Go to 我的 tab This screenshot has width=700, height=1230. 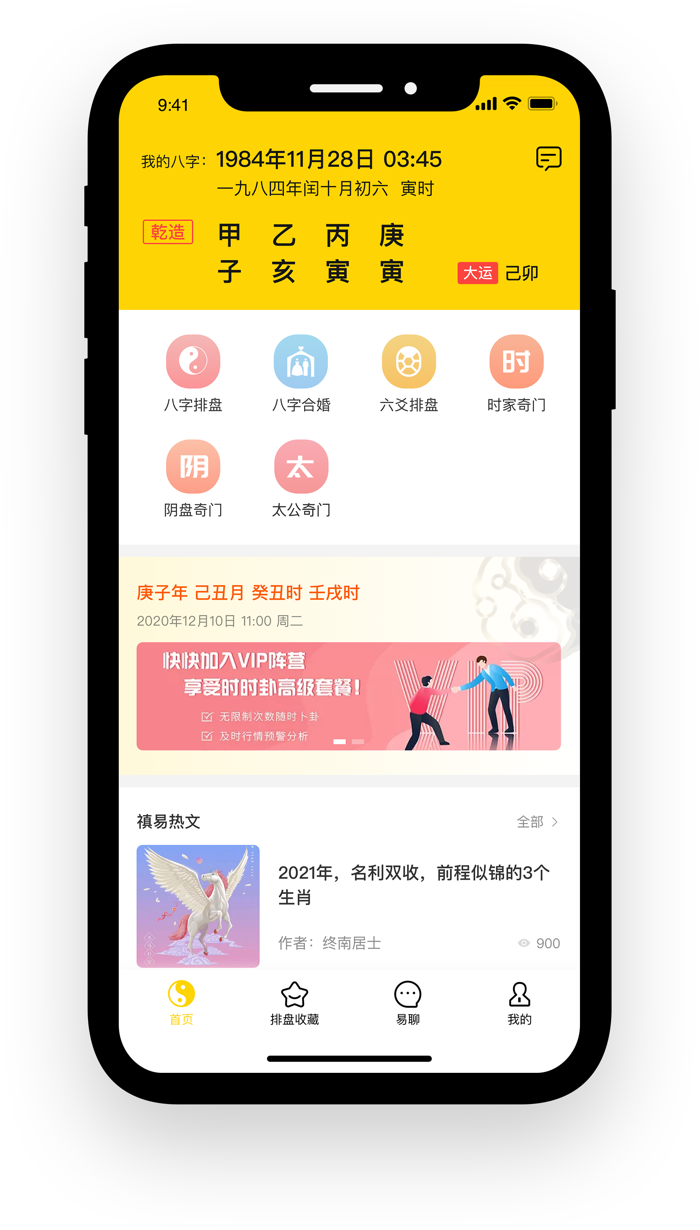point(519,1004)
